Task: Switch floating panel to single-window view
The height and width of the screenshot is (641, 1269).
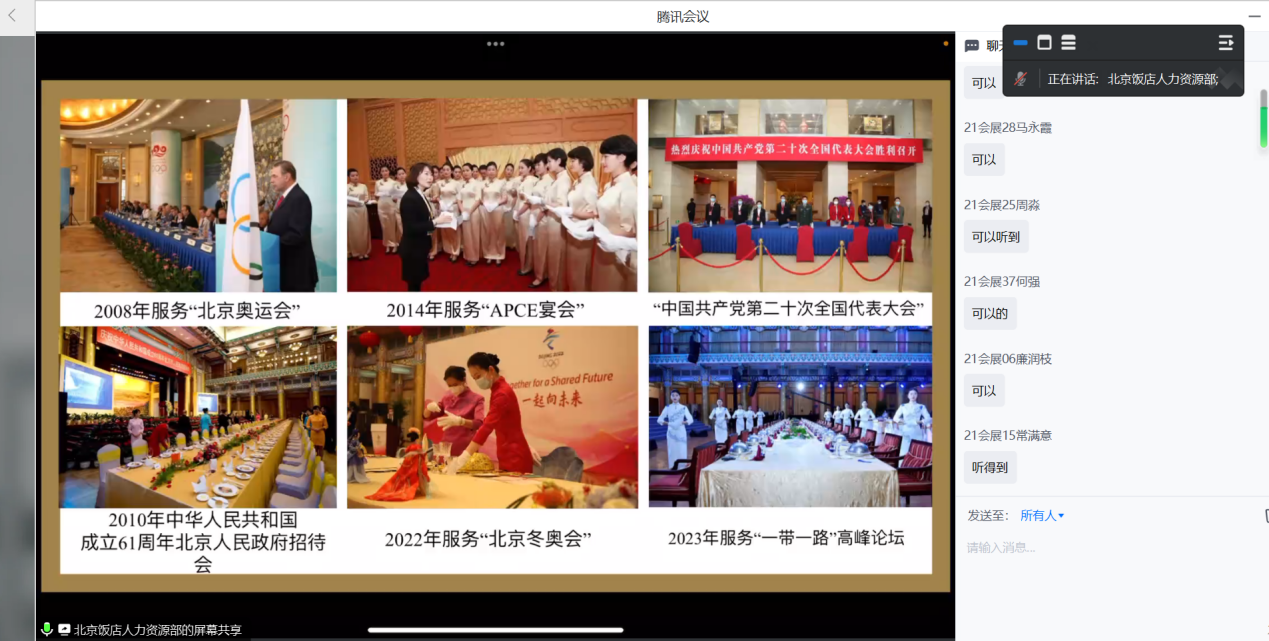Action: click(x=1044, y=43)
